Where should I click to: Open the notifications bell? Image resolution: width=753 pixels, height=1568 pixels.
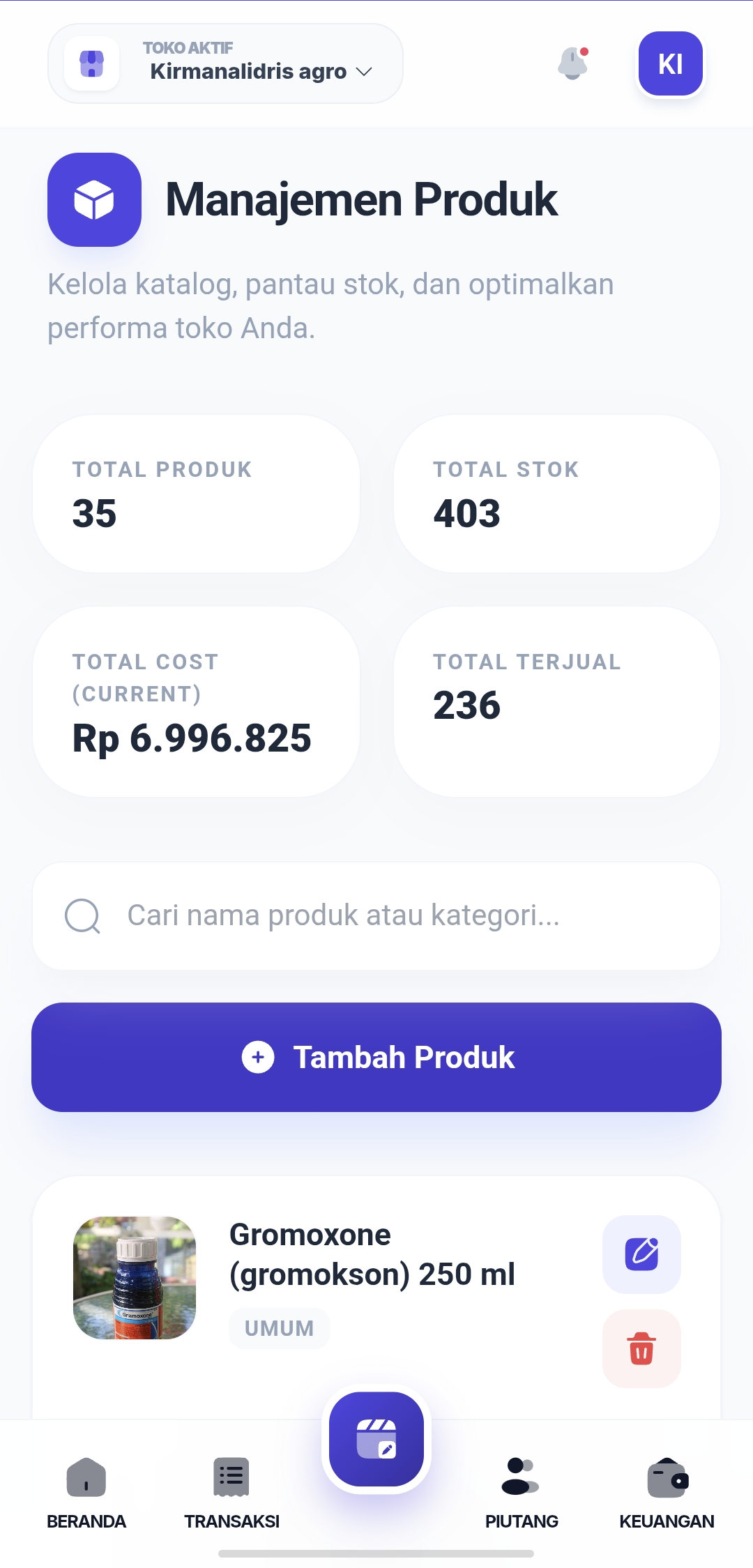point(572,64)
